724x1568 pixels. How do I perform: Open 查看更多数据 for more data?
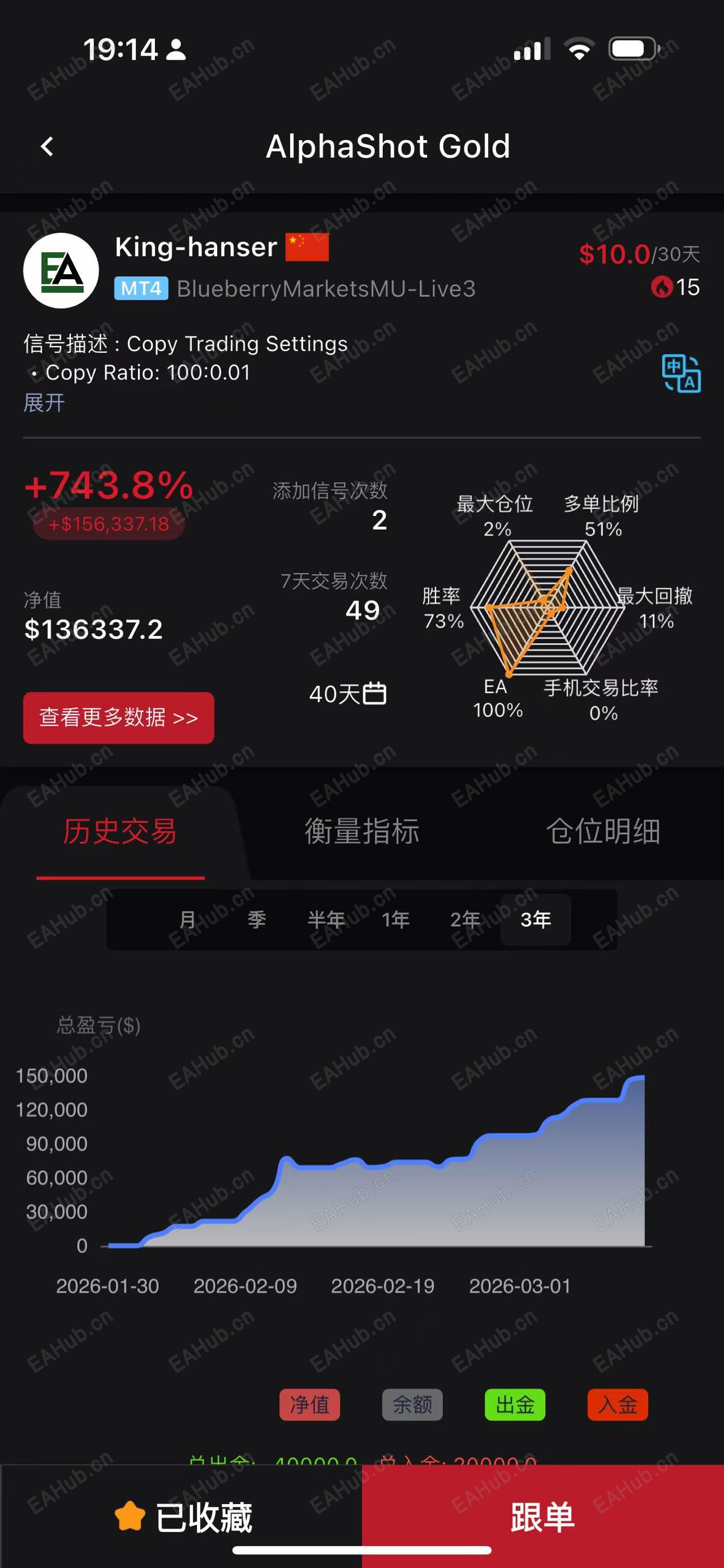tap(119, 718)
